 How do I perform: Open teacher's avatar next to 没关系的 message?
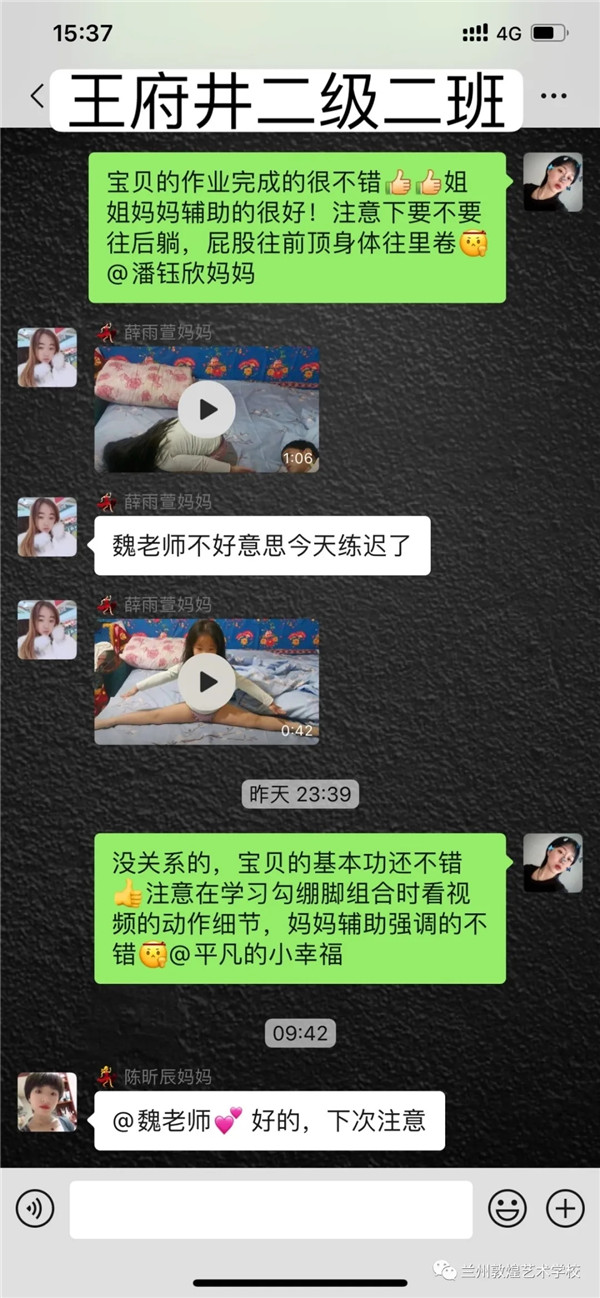(552, 862)
